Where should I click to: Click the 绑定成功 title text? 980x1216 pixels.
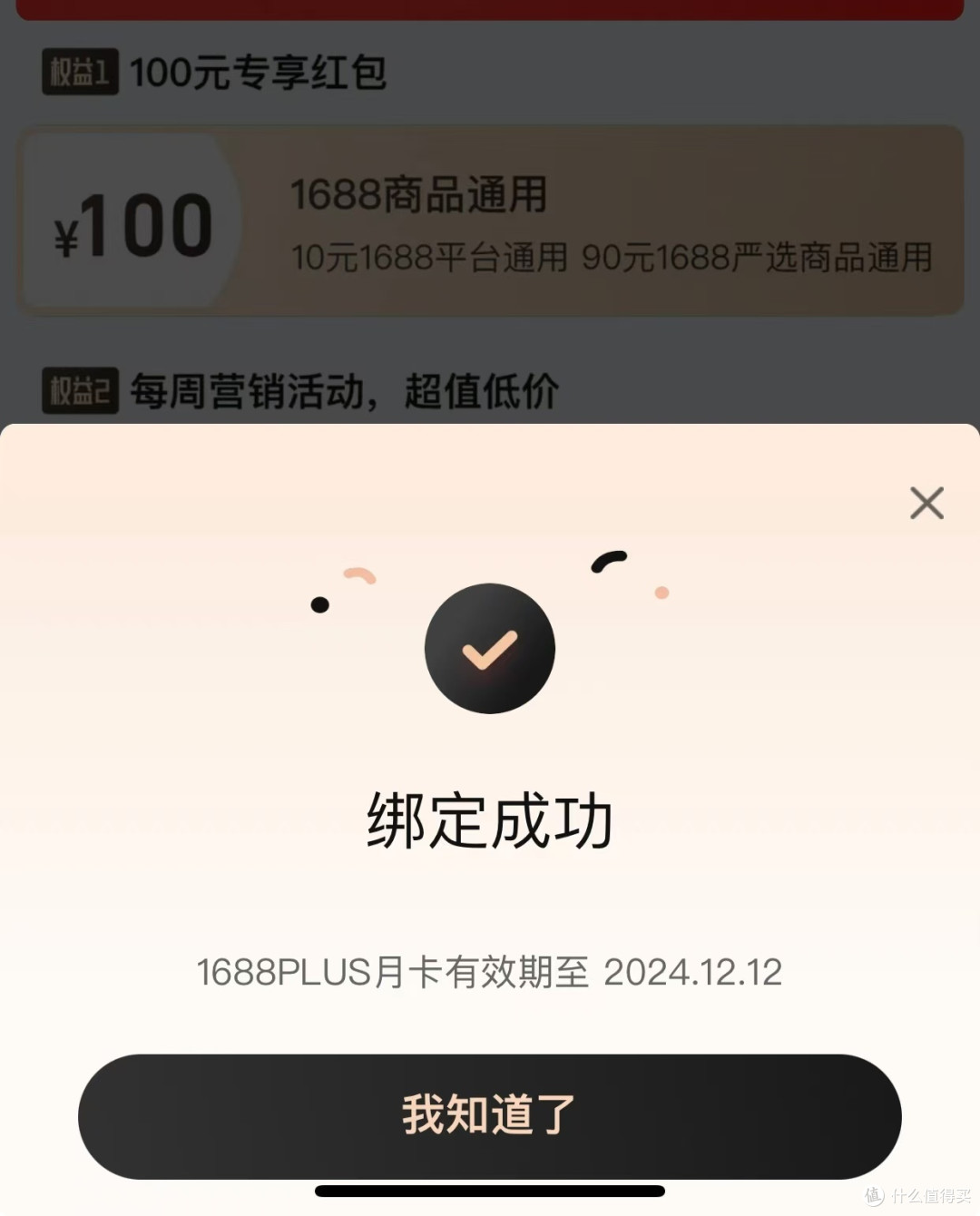[x=490, y=819]
